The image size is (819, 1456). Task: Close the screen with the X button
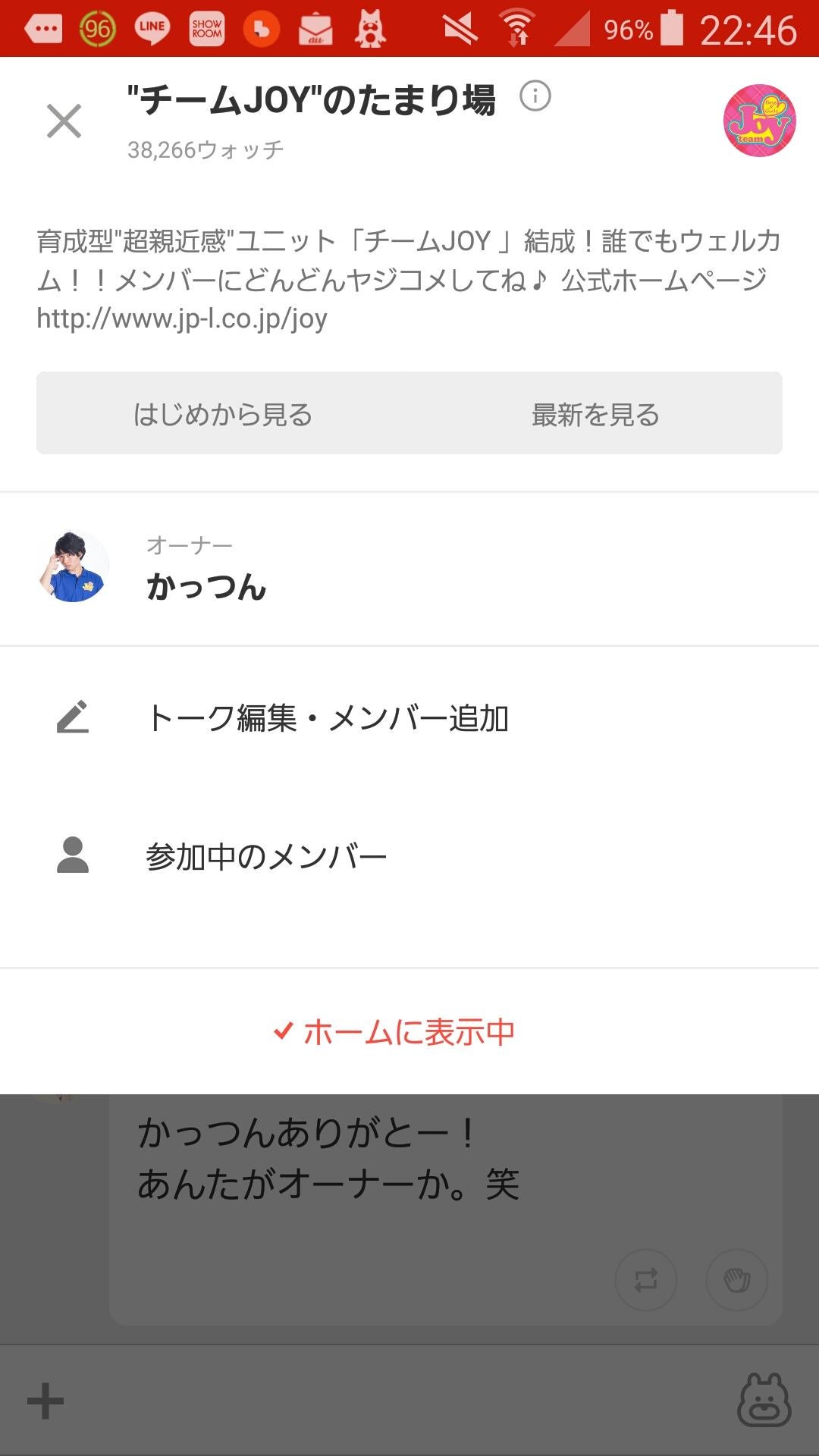coord(64,121)
